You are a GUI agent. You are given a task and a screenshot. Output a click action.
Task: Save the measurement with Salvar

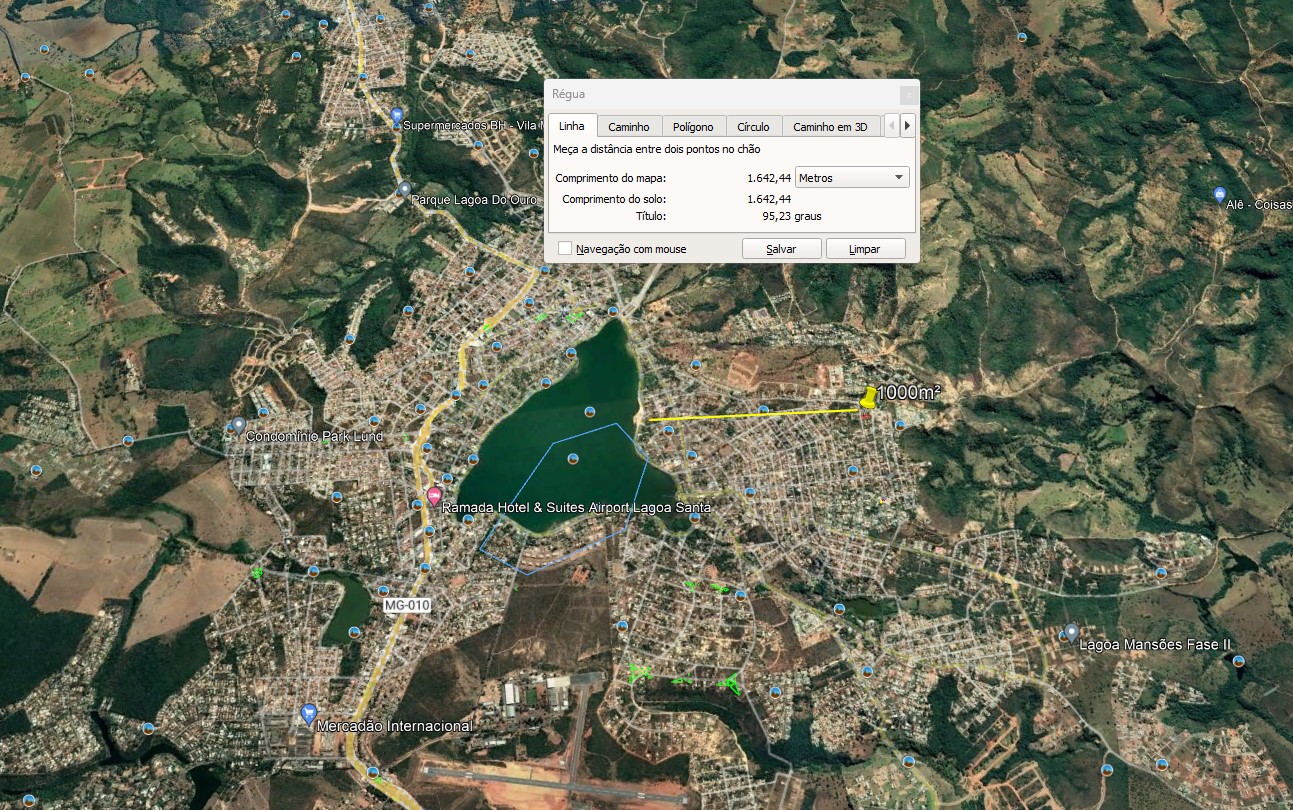coord(781,249)
